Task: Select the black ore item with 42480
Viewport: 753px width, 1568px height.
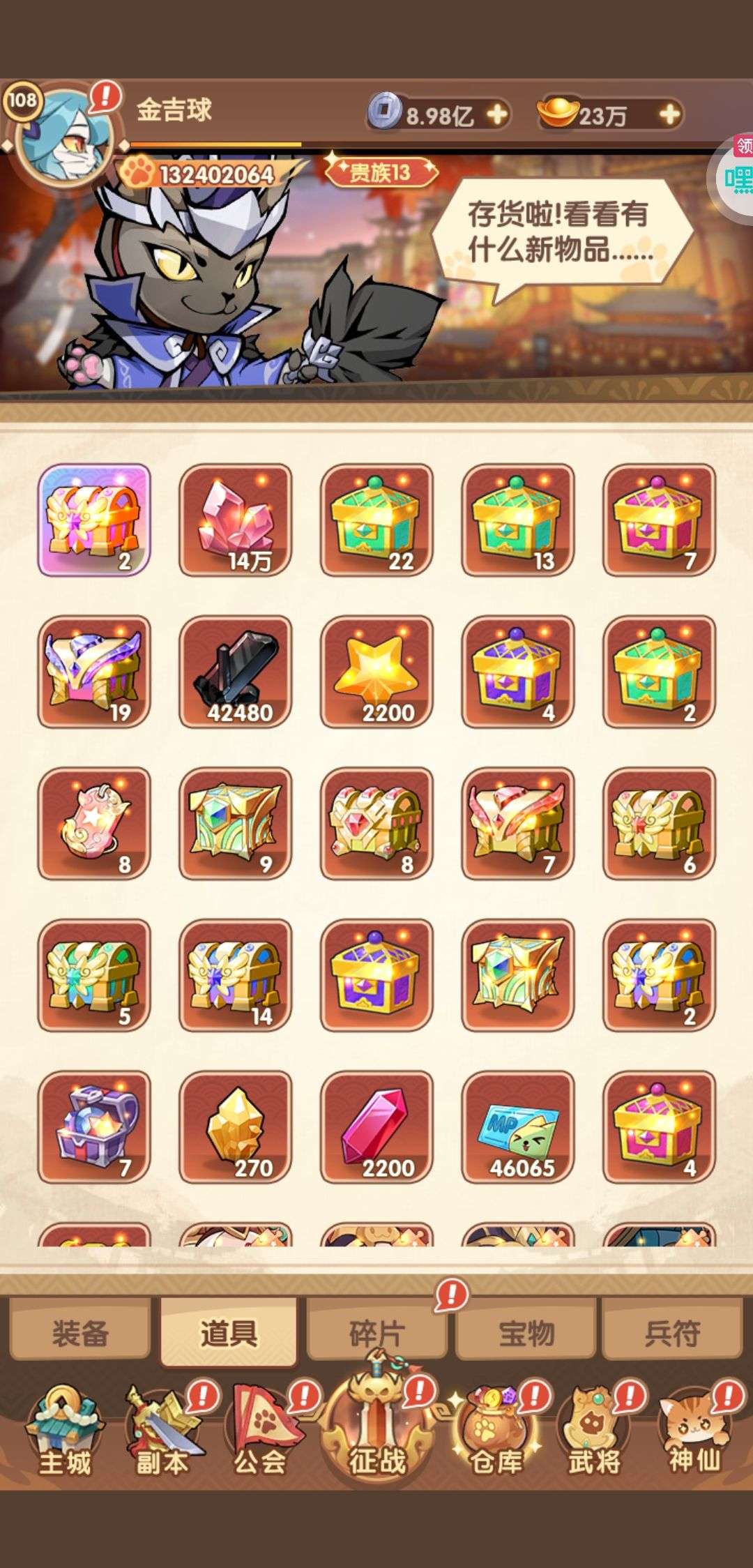Action: [x=235, y=672]
